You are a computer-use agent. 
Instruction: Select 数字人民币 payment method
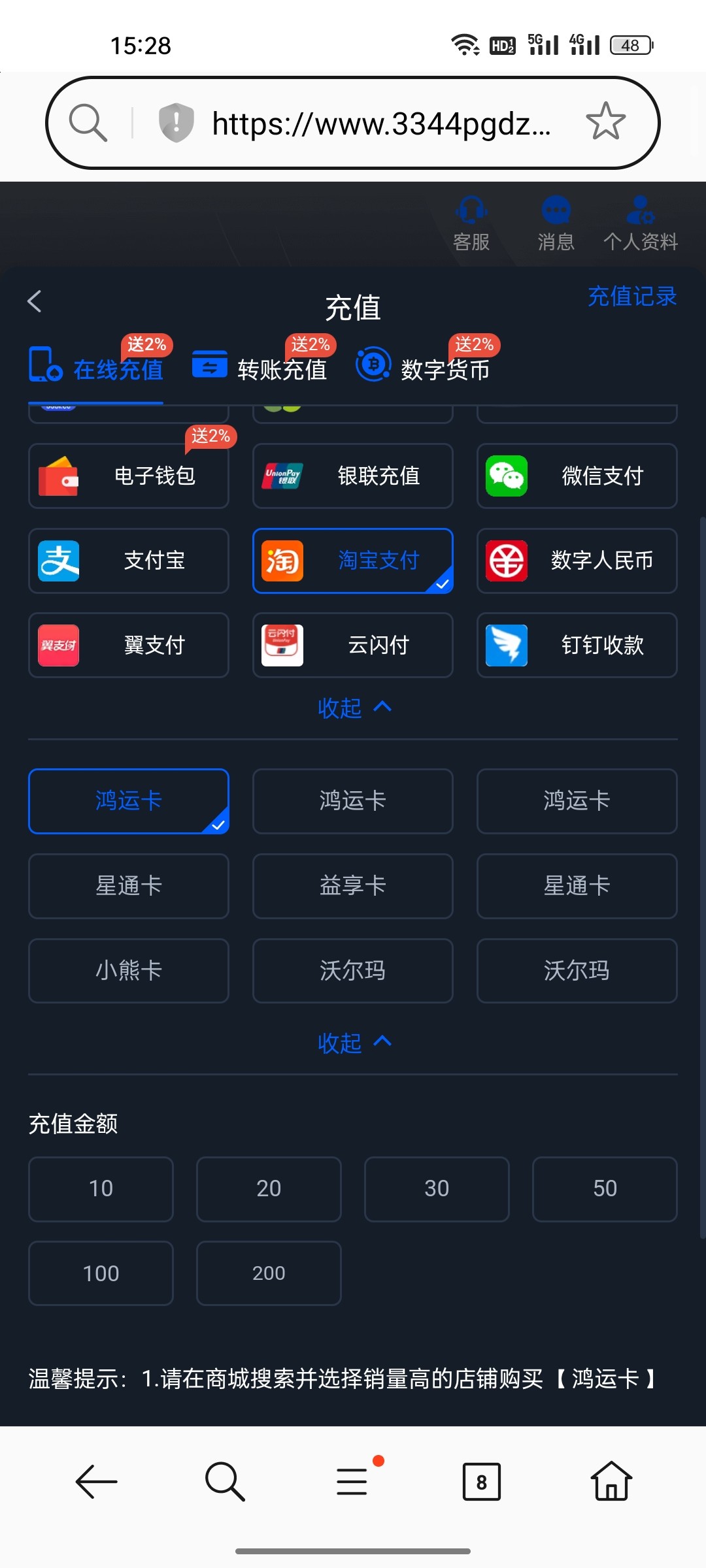[x=577, y=561]
